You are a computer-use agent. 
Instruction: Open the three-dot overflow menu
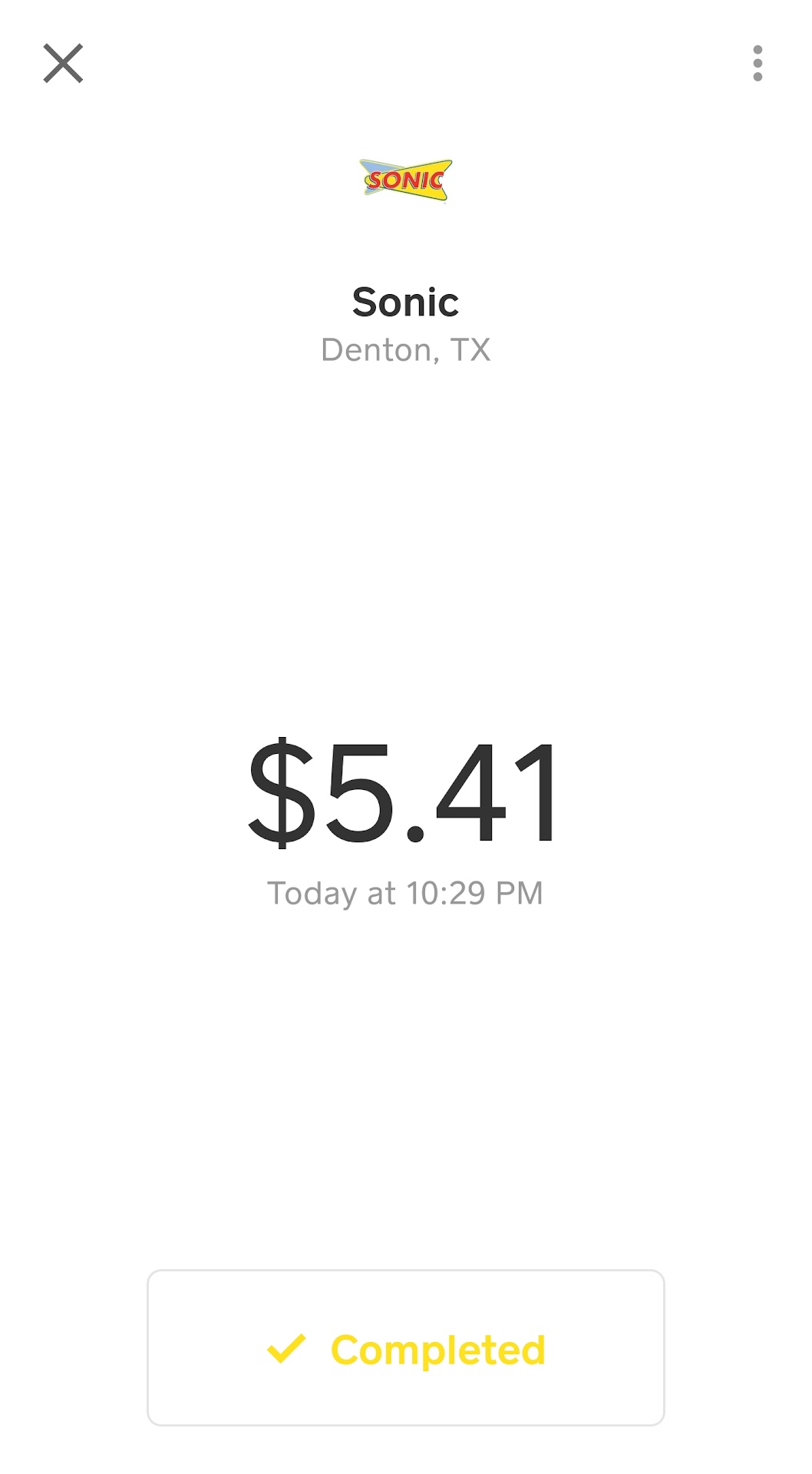(758, 63)
